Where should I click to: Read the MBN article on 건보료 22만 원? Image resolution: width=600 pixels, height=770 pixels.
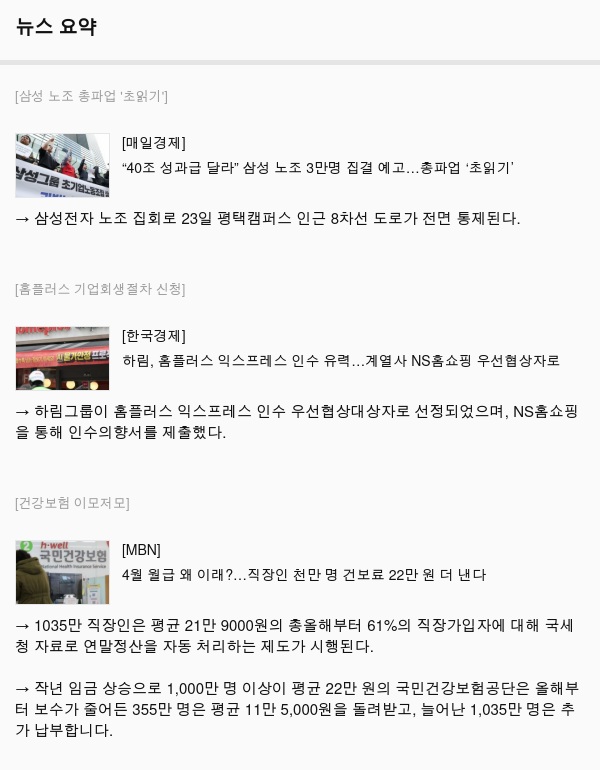[303, 575]
